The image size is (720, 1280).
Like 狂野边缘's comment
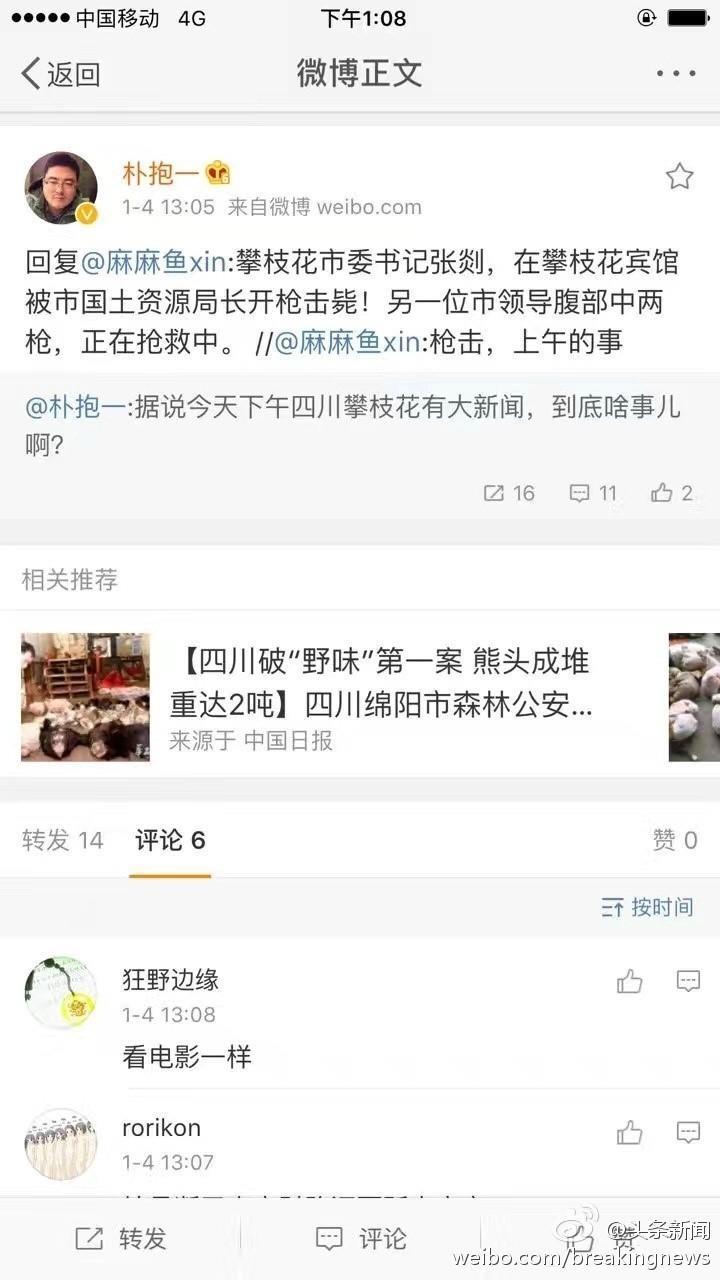629,982
